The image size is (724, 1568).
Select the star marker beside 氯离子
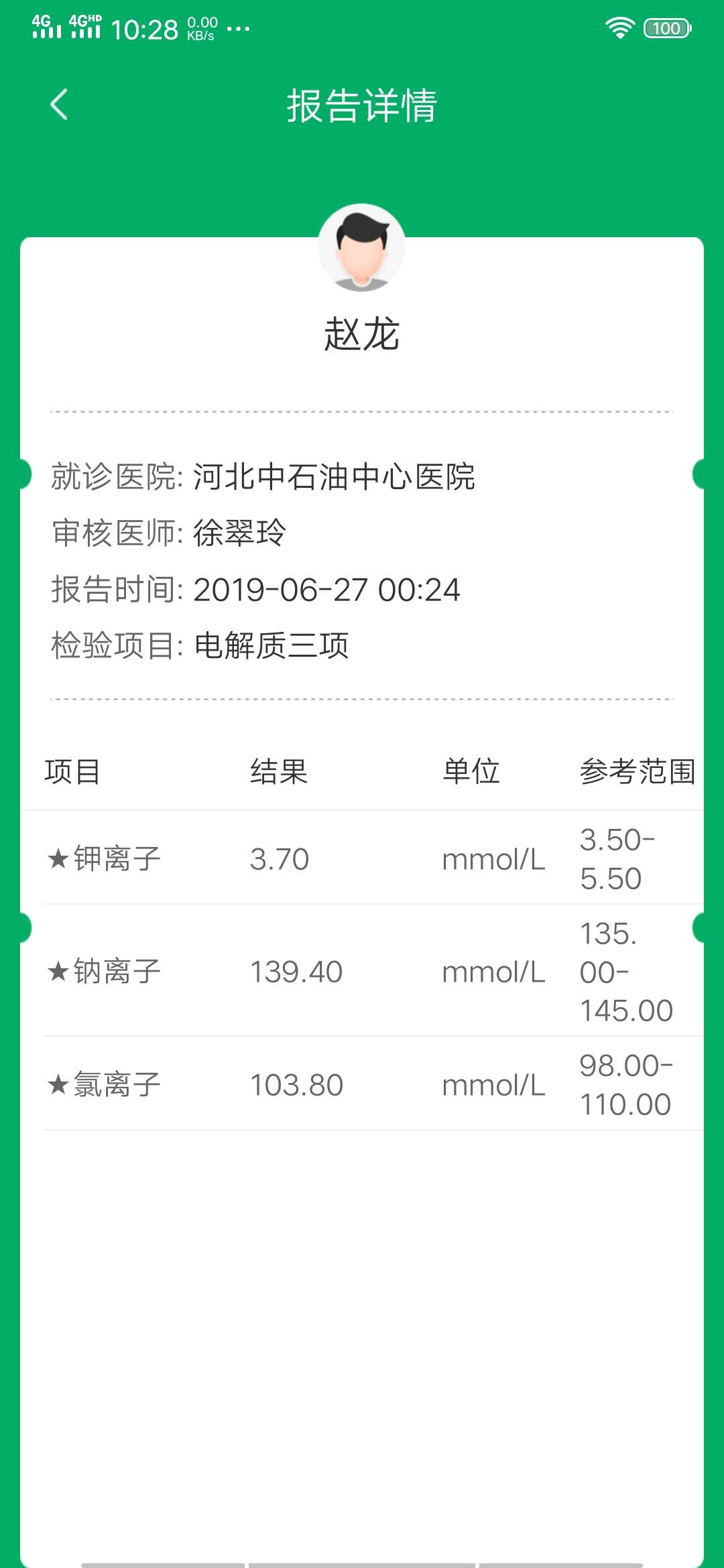tap(59, 1084)
